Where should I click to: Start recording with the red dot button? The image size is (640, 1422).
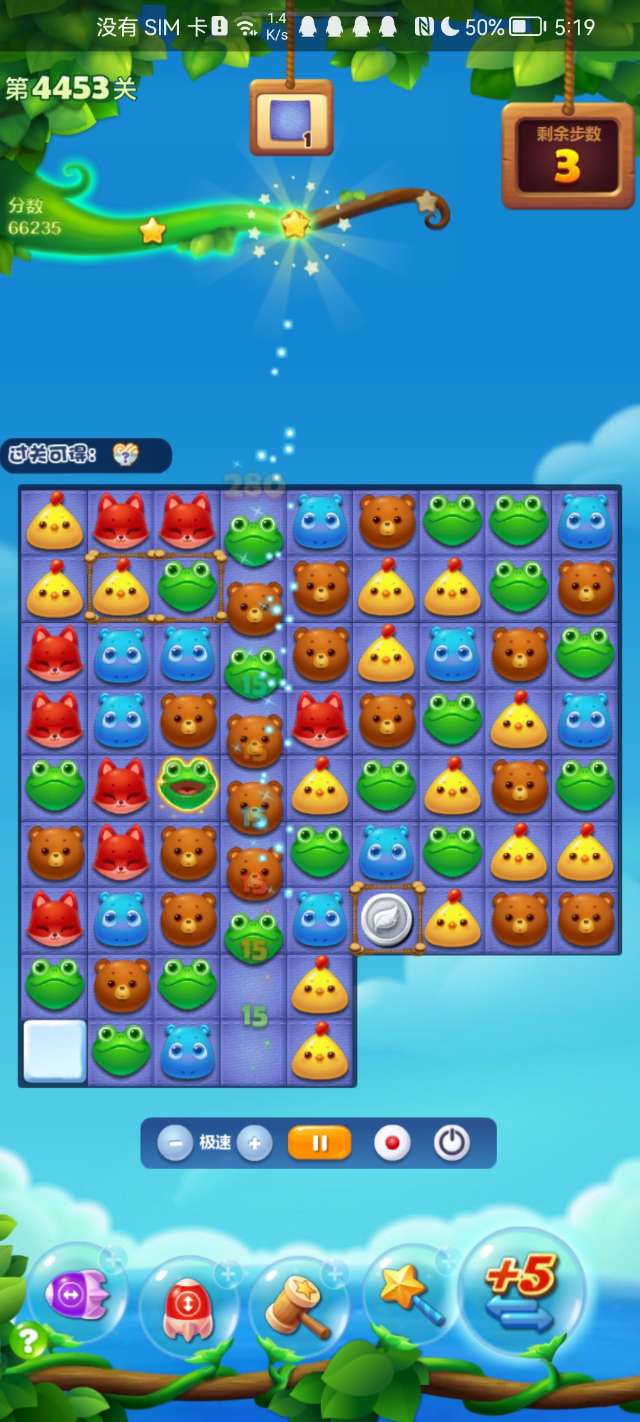click(x=392, y=1143)
